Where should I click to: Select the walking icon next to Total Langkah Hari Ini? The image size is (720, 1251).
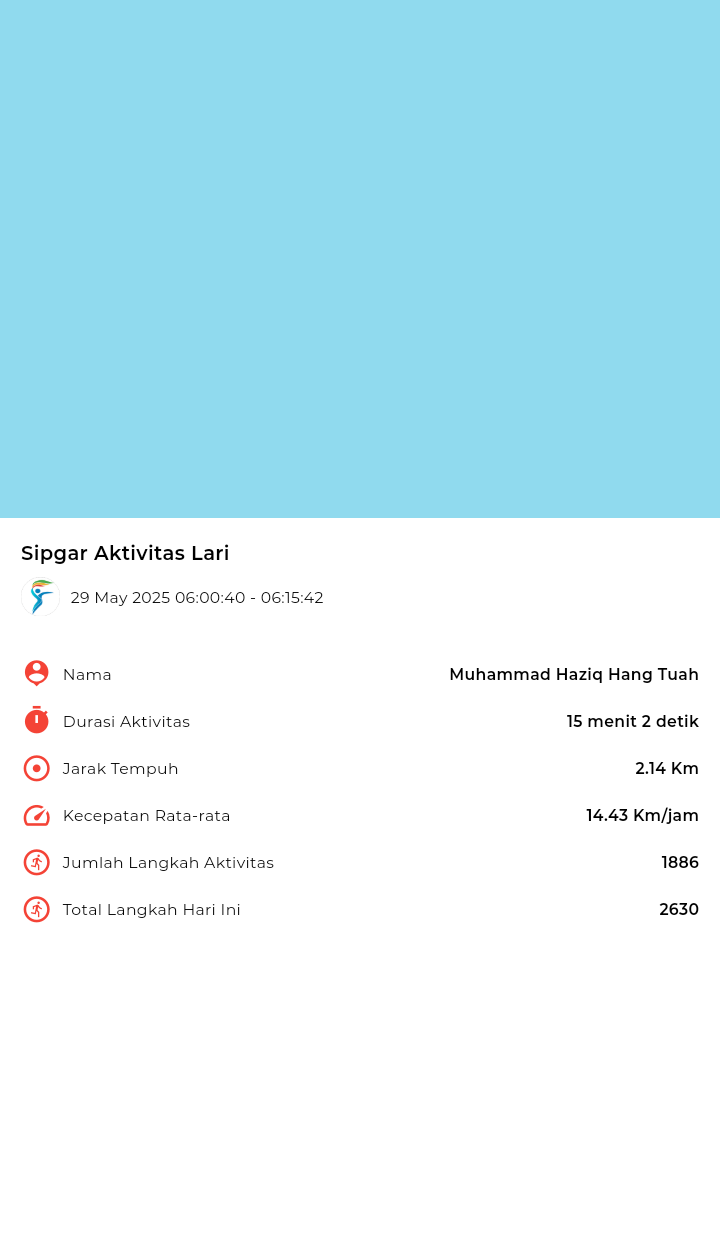pos(36,909)
